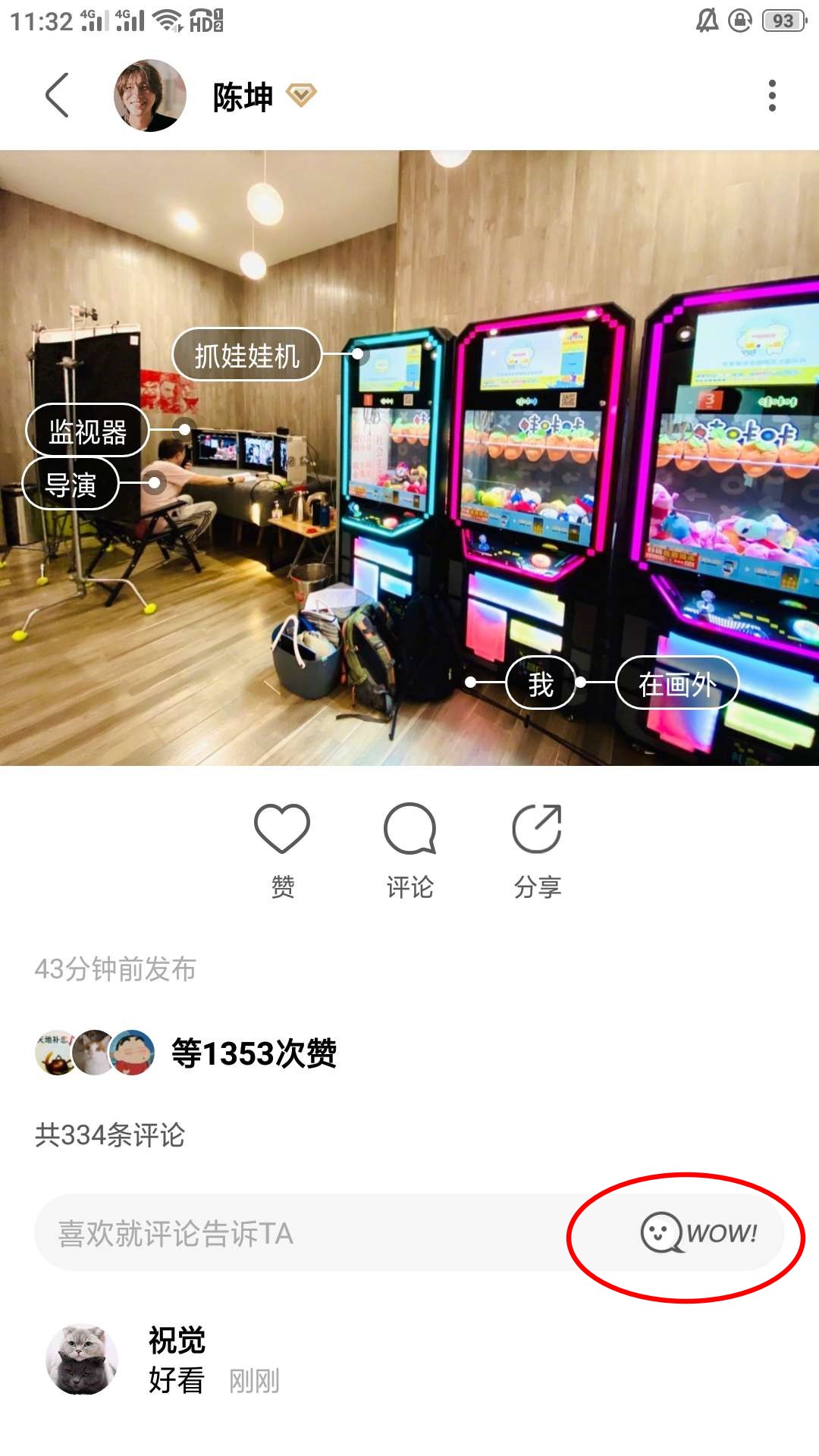The image size is (819, 1456).
Task: Send a WOW! quick reaction
Action: [x=699, y=1233]
